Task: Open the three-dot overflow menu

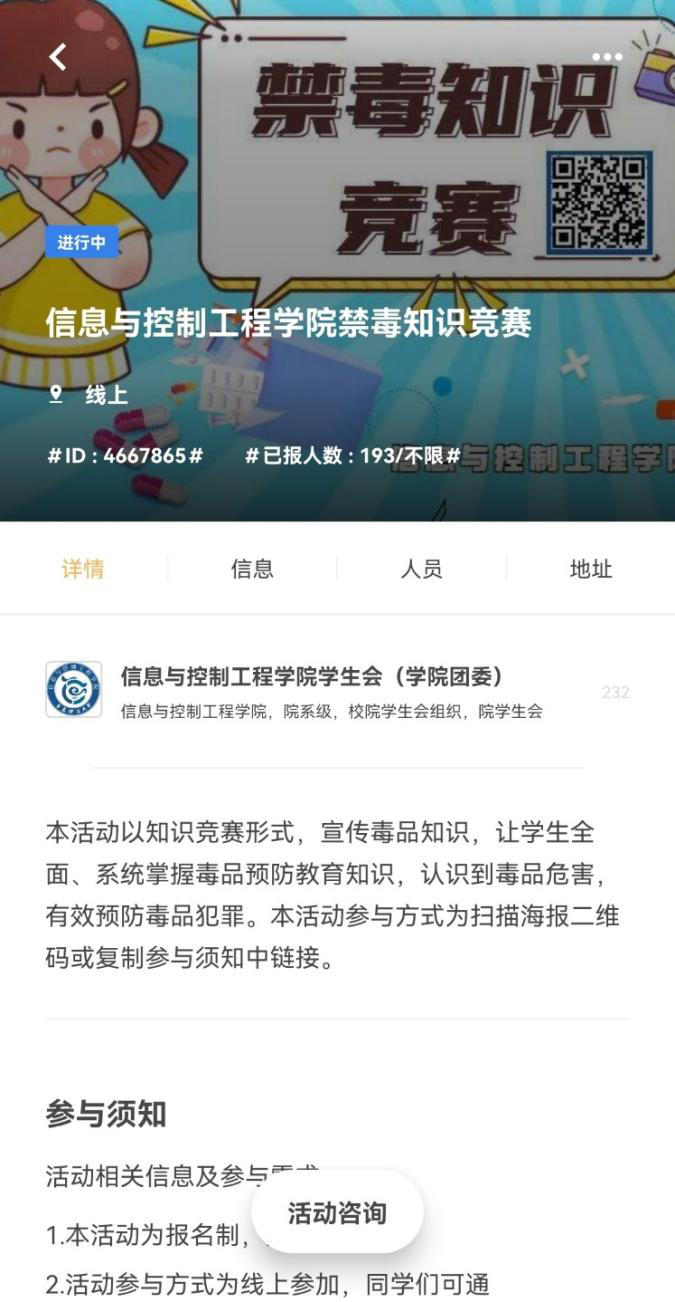Action: click(x=606, y=57)
